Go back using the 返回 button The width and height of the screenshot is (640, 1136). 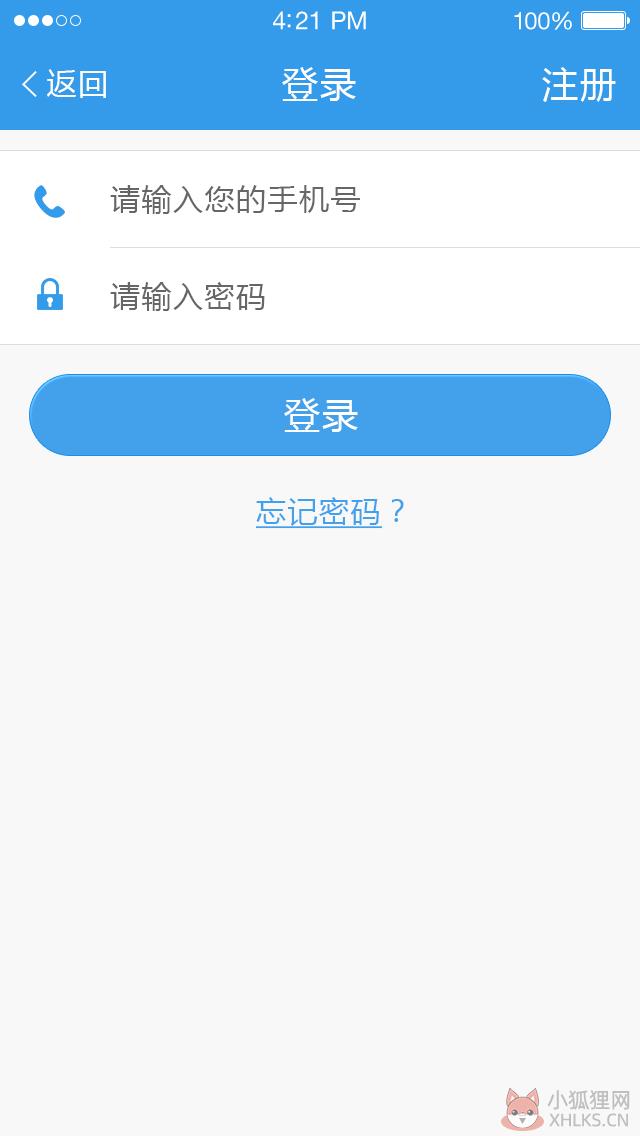click(x=65, y=84)
